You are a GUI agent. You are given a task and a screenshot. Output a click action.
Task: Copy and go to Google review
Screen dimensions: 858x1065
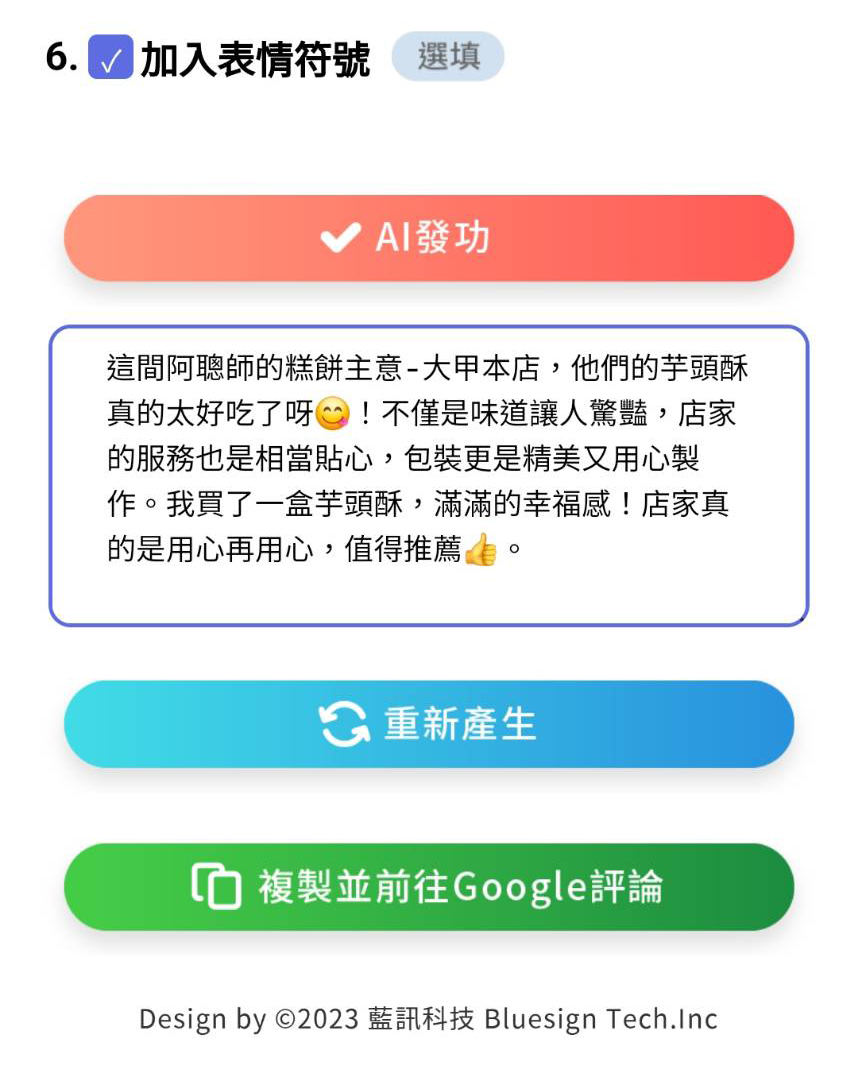point(428,887)
